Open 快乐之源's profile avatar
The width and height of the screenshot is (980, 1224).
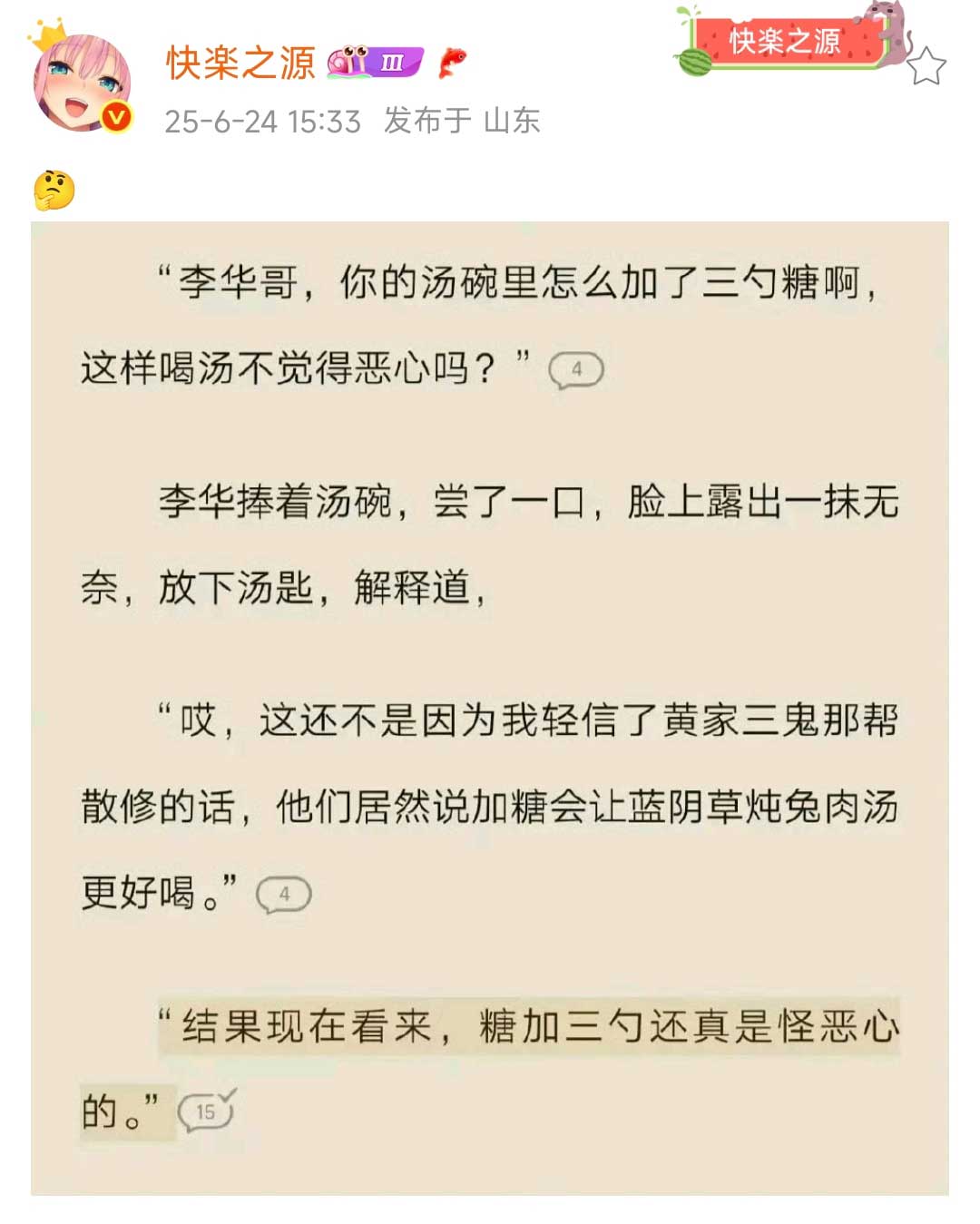[x=83, y=83]
